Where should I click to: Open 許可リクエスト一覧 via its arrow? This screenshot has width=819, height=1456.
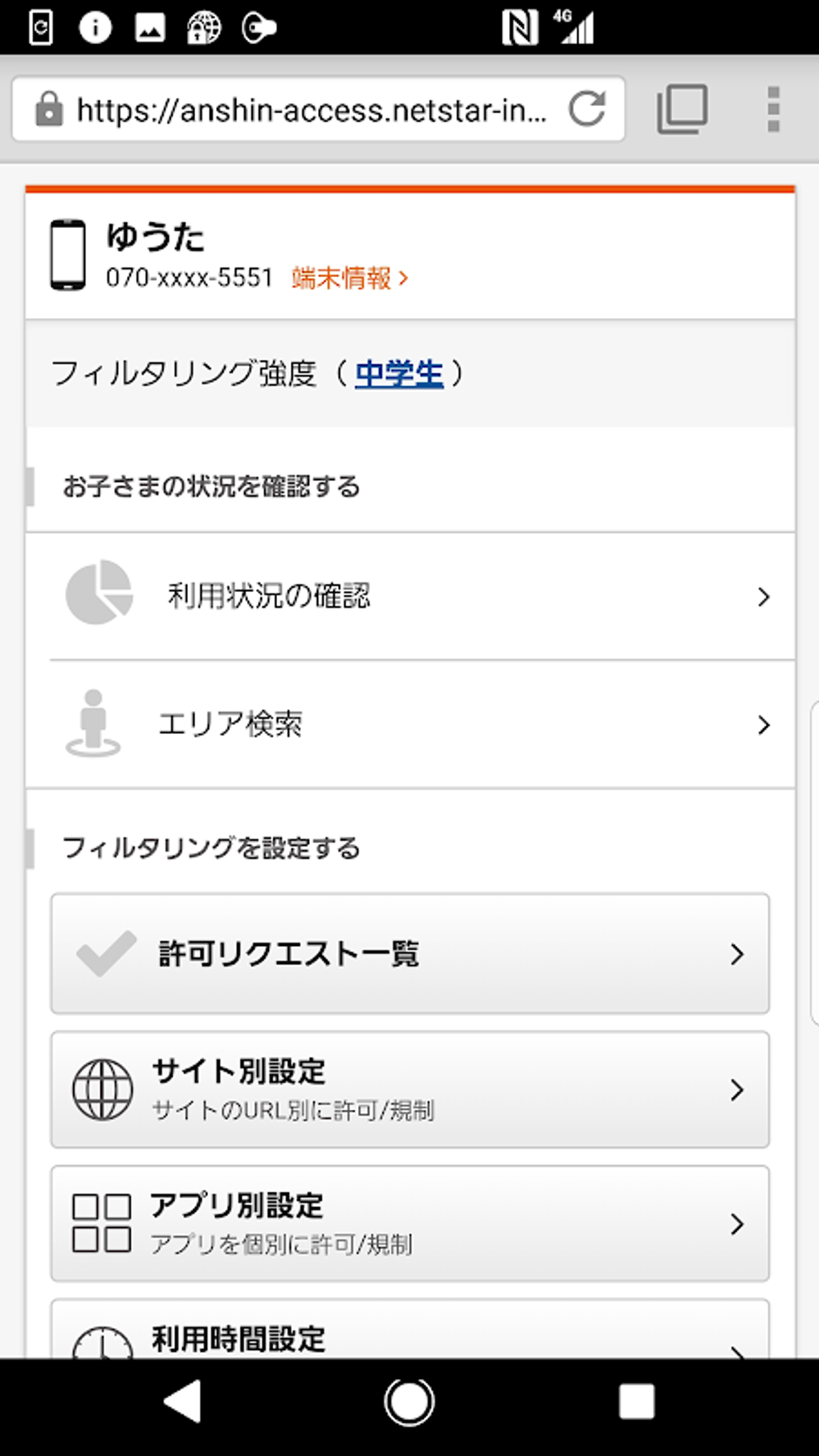[736, 955]
